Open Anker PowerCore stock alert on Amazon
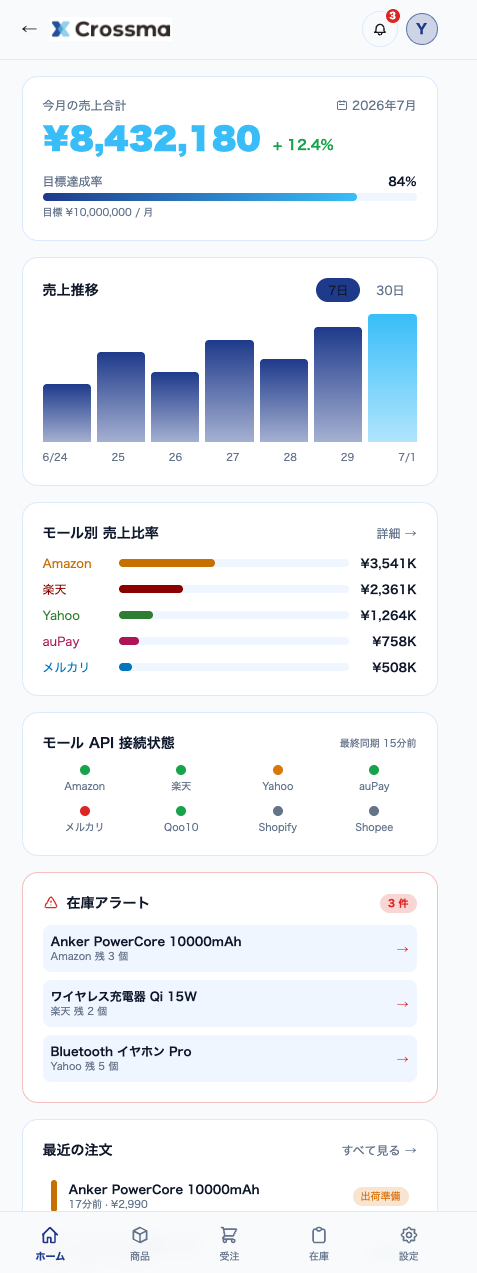 pos(230,948)
